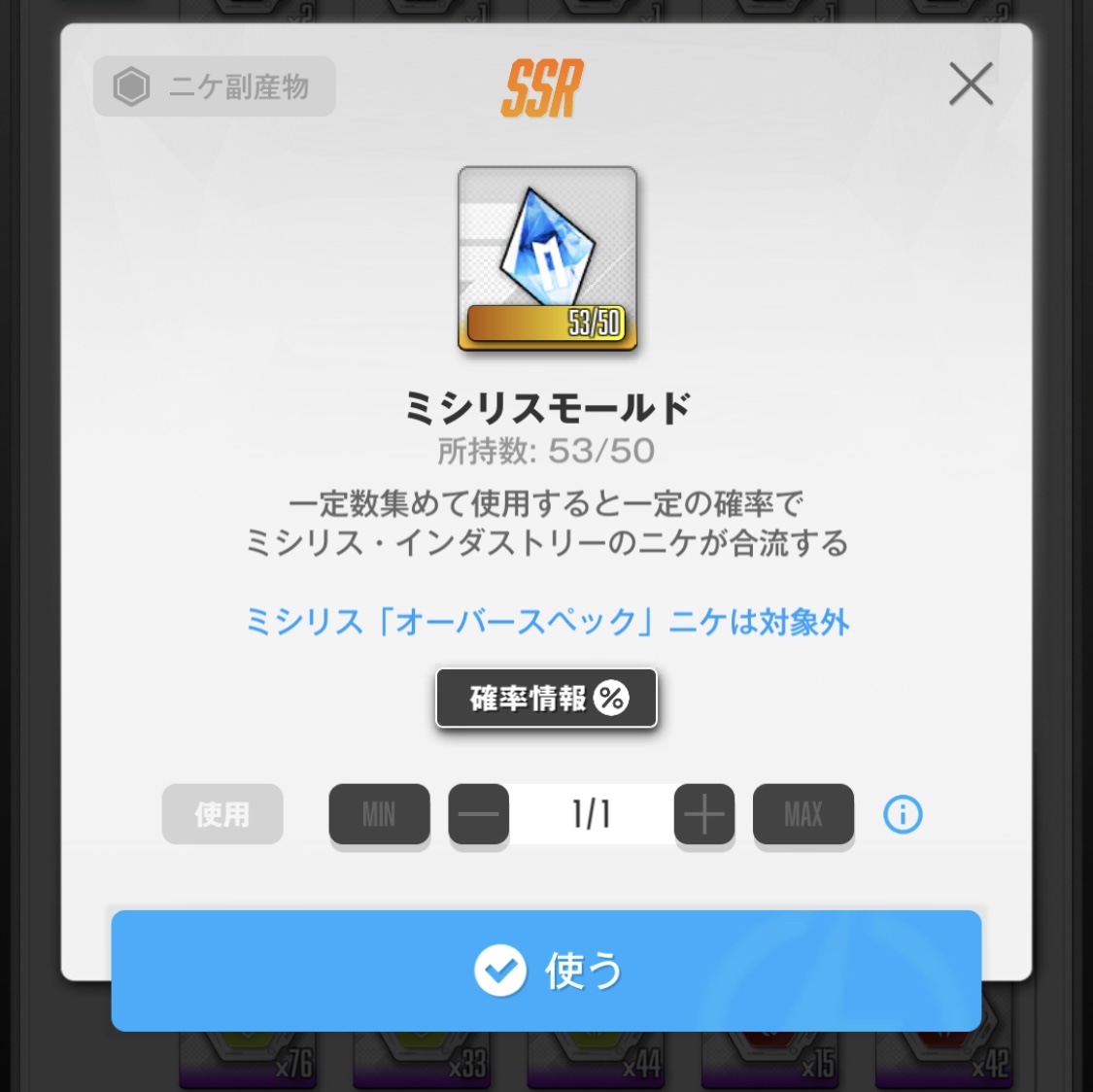
Task: Set quantity to MAX
Action: [x=803, y=814]
